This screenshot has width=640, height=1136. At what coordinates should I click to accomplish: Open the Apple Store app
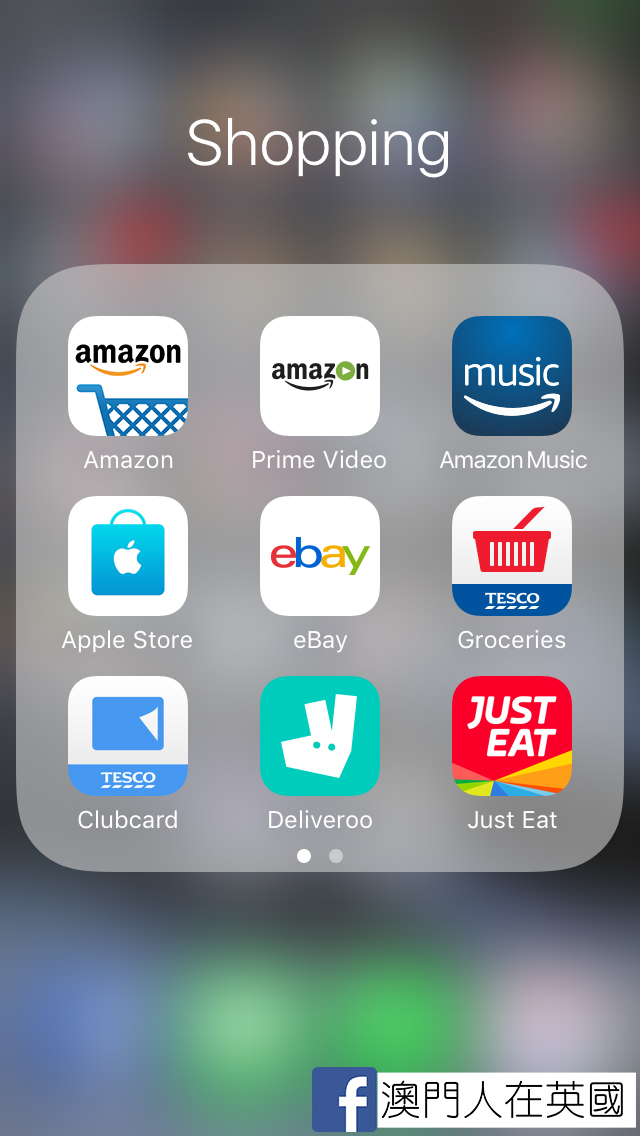click(128, 556)
